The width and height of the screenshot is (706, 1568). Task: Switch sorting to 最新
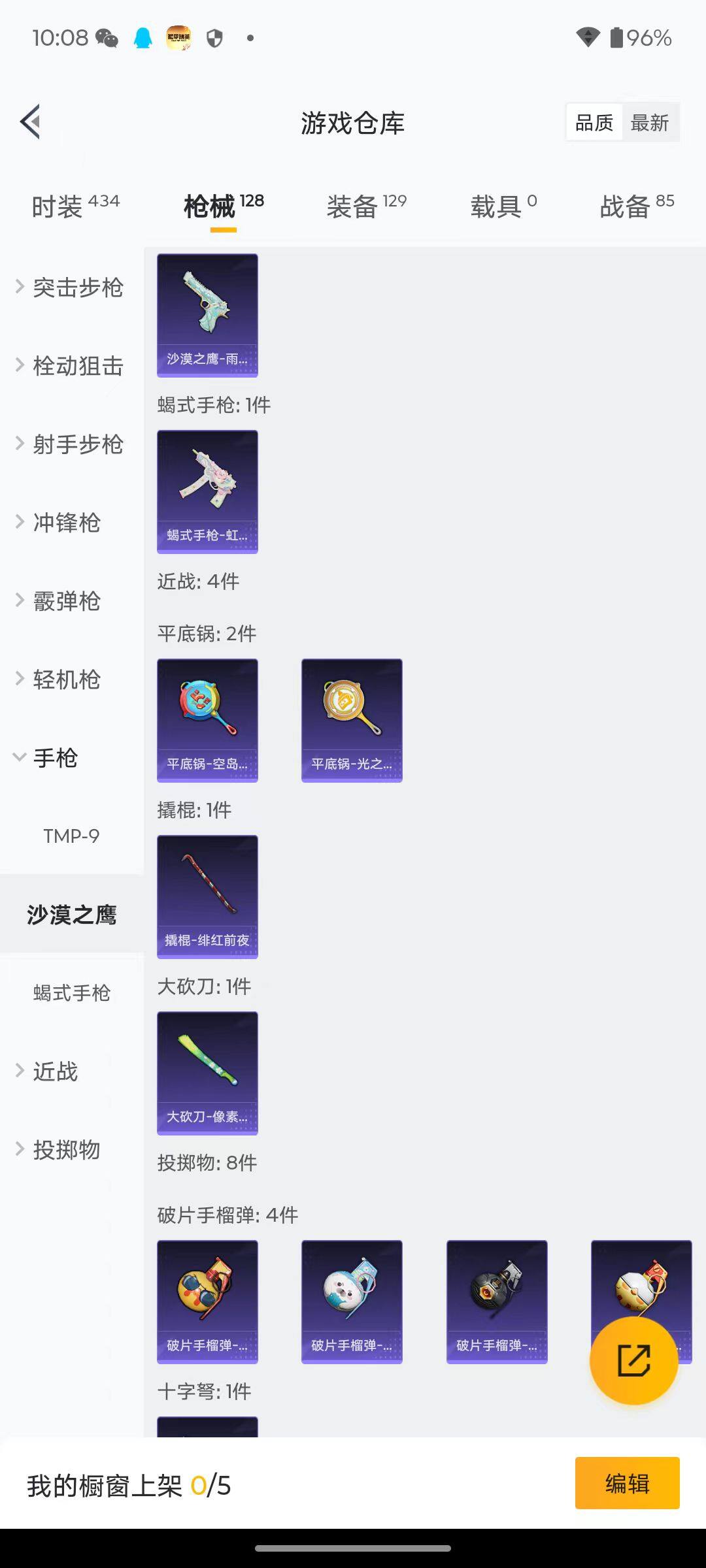coord(650,122)
